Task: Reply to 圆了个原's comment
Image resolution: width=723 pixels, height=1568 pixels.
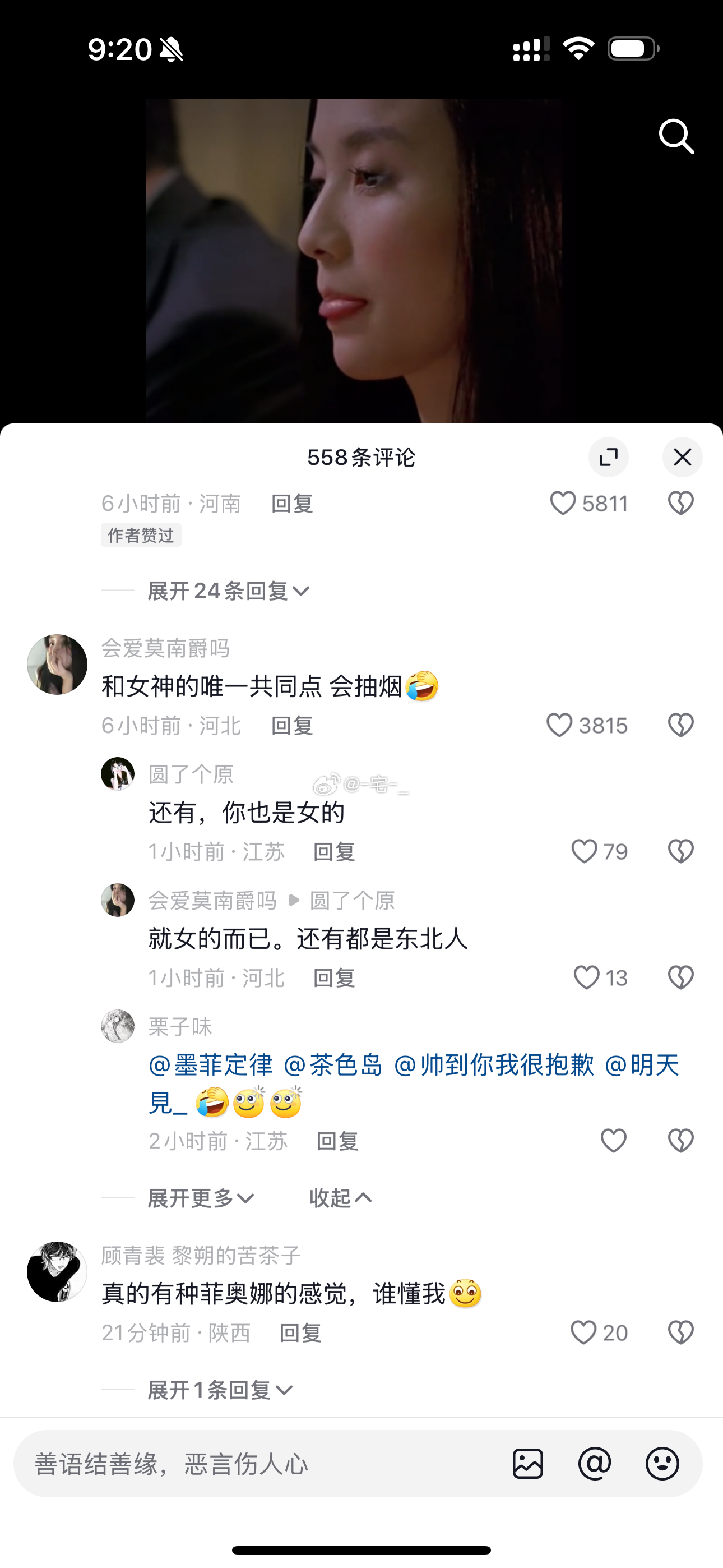Action: click(x=334, y=851)
